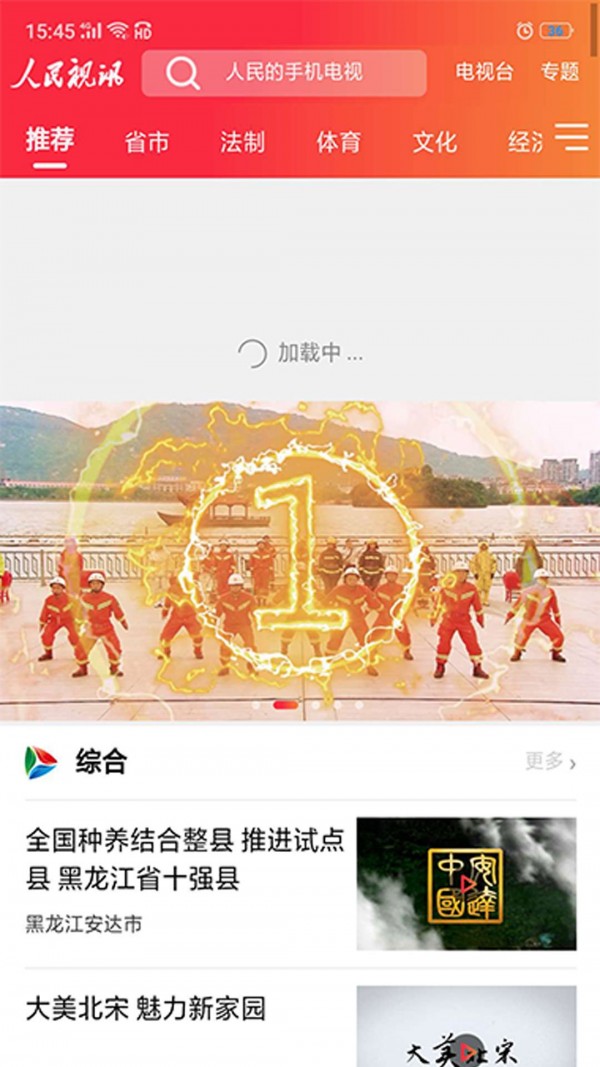Image resolution: width=600 pixels, height=1067 pixels.
Task: Switch to the 推荐 tab
Action: tap(49, 140)
